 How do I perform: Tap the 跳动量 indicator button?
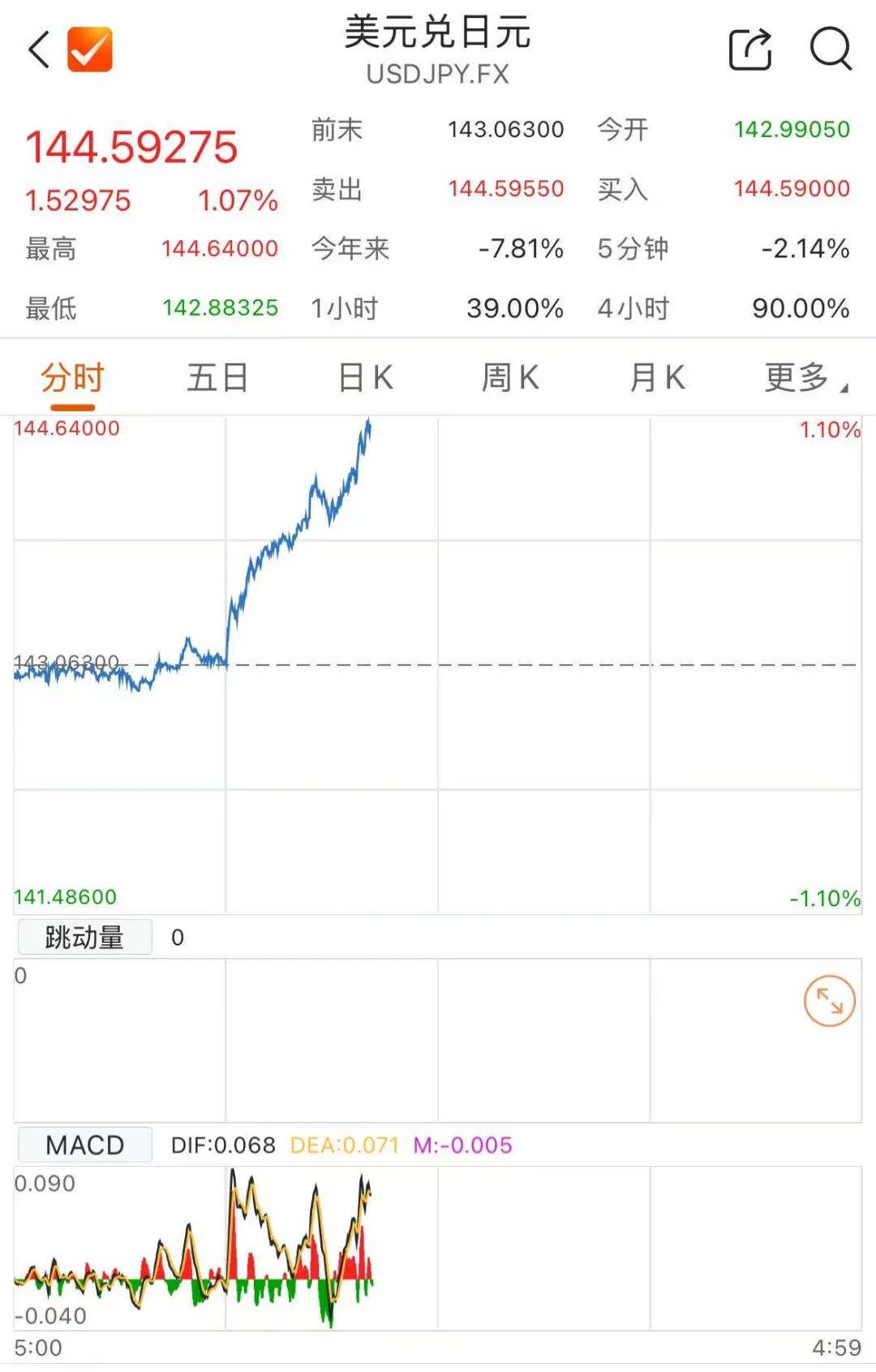point(84,937)
